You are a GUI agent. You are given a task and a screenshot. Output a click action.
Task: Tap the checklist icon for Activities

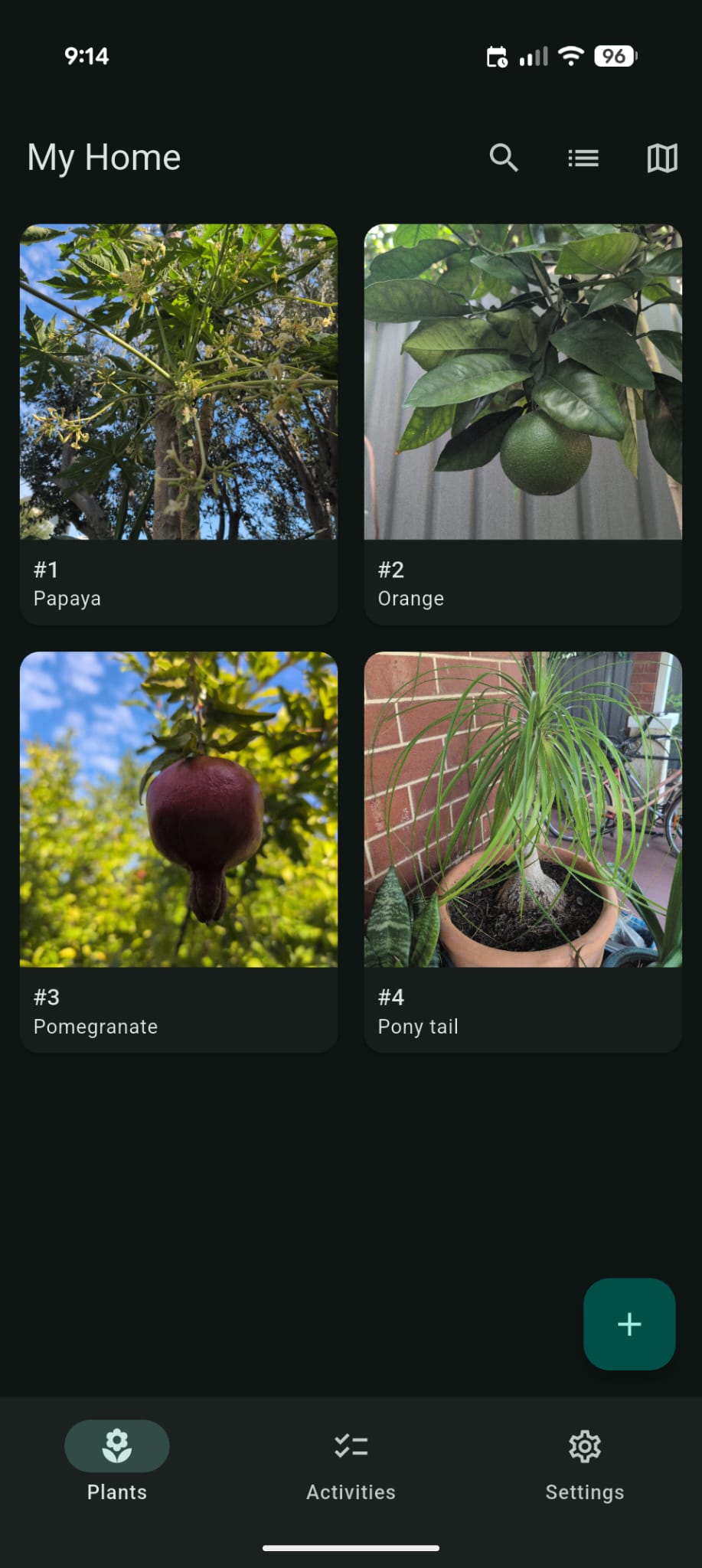click(x=351, y=1445)
